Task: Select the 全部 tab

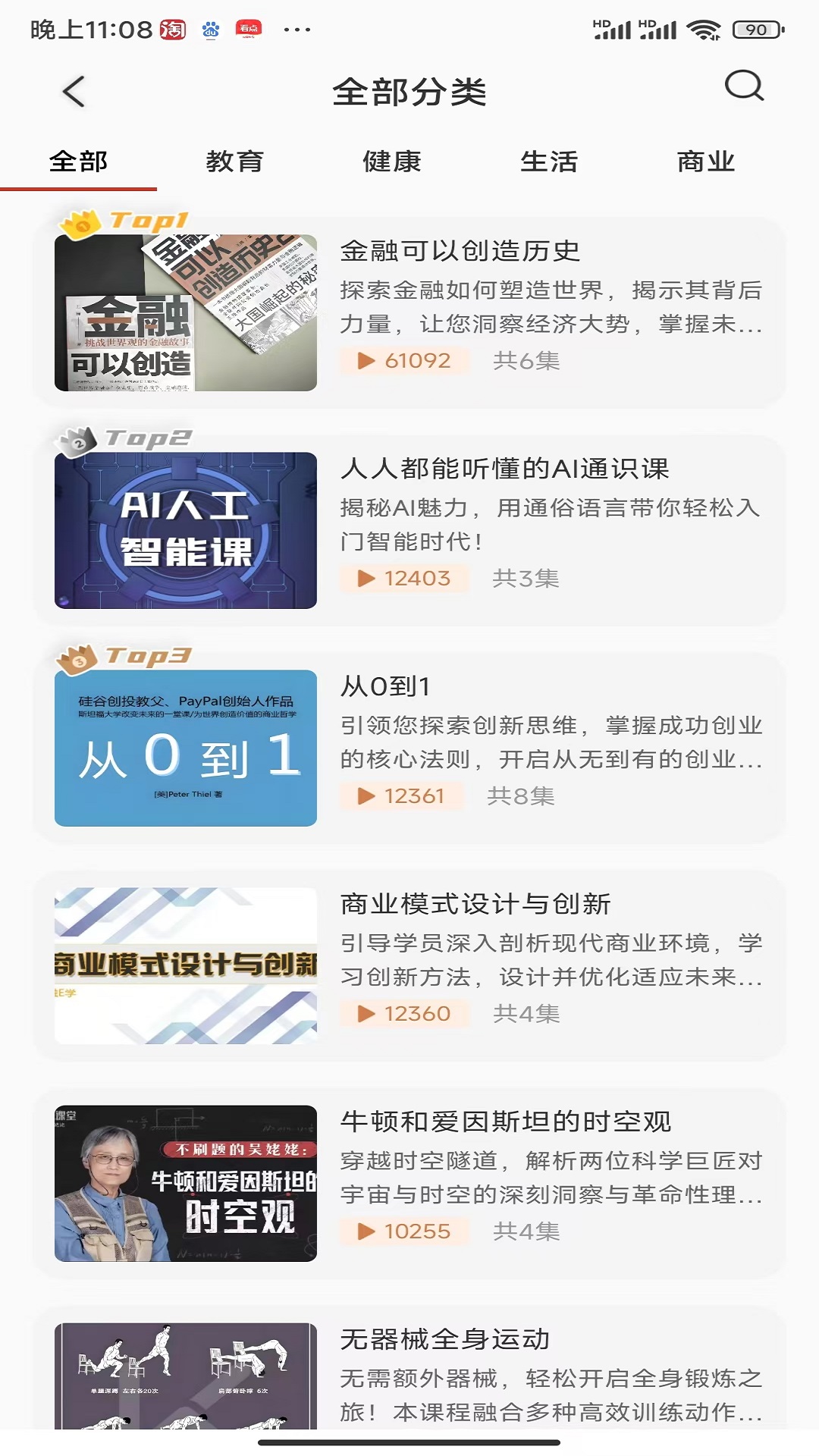Action: click(78, 162)
